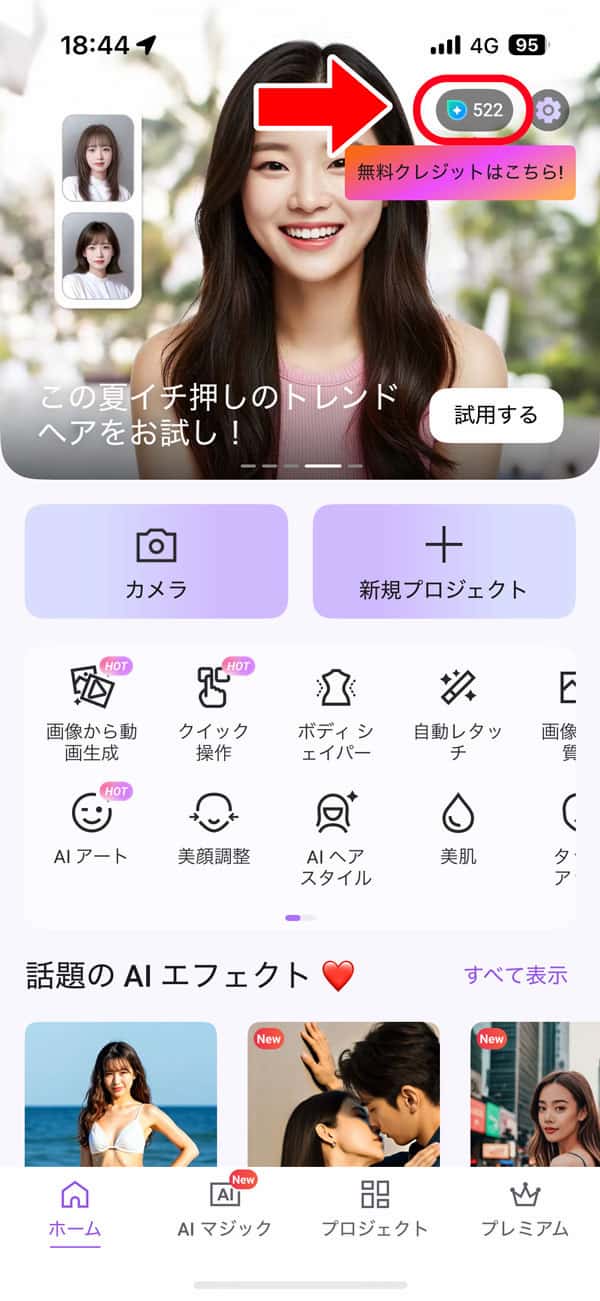The height and width of the screenshot is (1301, 600).
Task: Launch the ボディシェイパー tool
Action: 335,710
